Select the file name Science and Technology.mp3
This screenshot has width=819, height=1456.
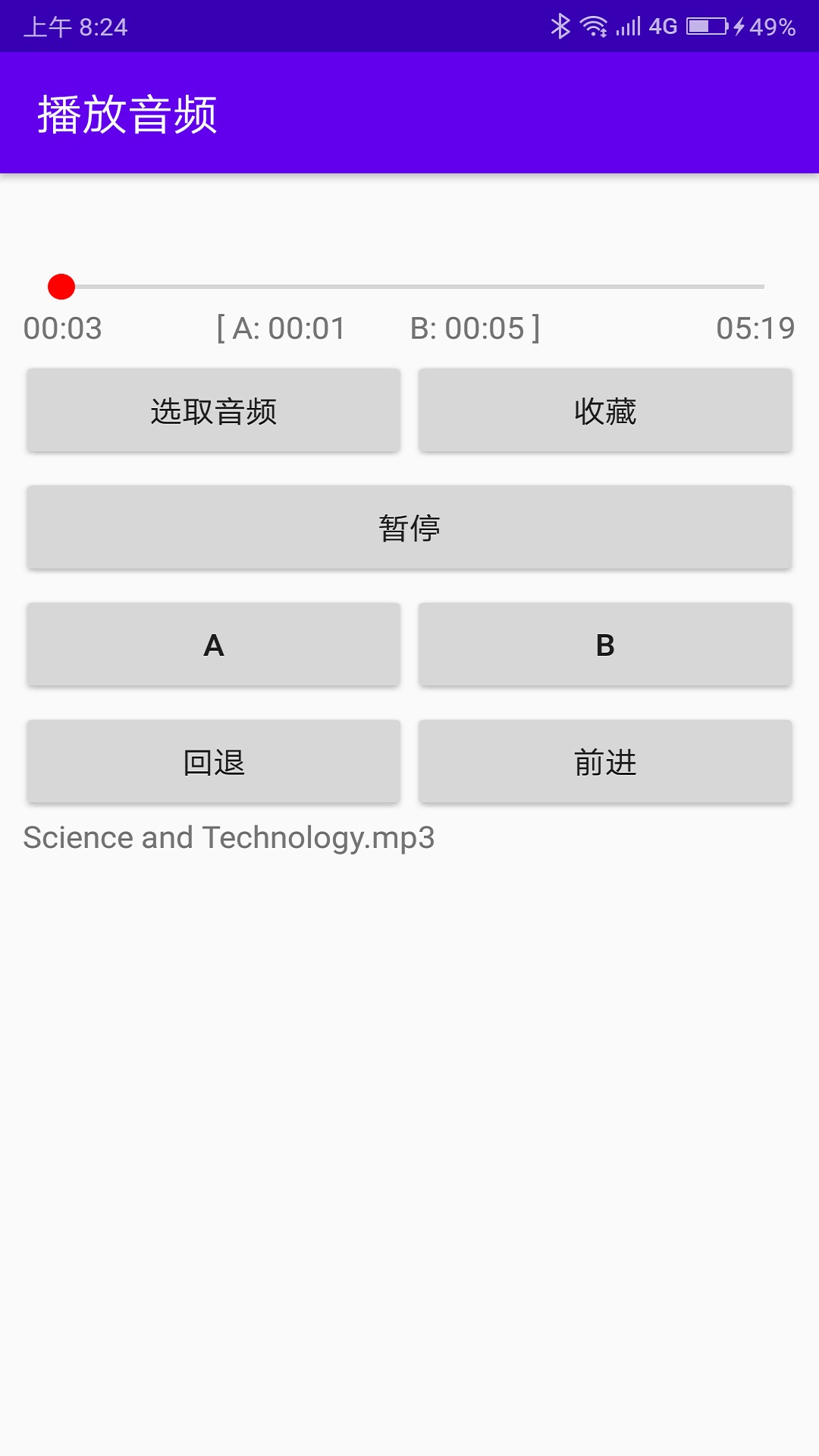(228, 837)
